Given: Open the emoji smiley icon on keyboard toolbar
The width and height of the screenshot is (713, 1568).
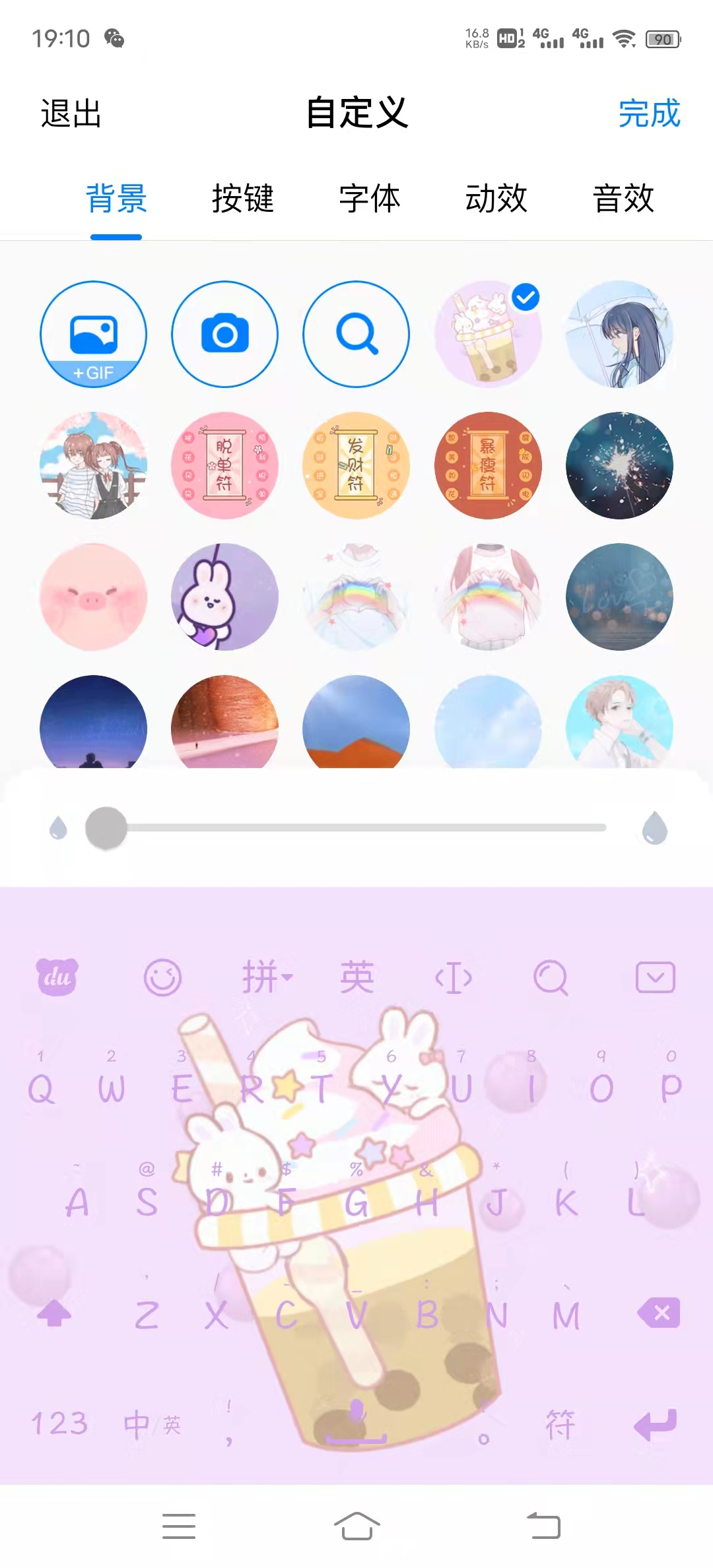Looking at the screenshot, I should pos(160,979).
